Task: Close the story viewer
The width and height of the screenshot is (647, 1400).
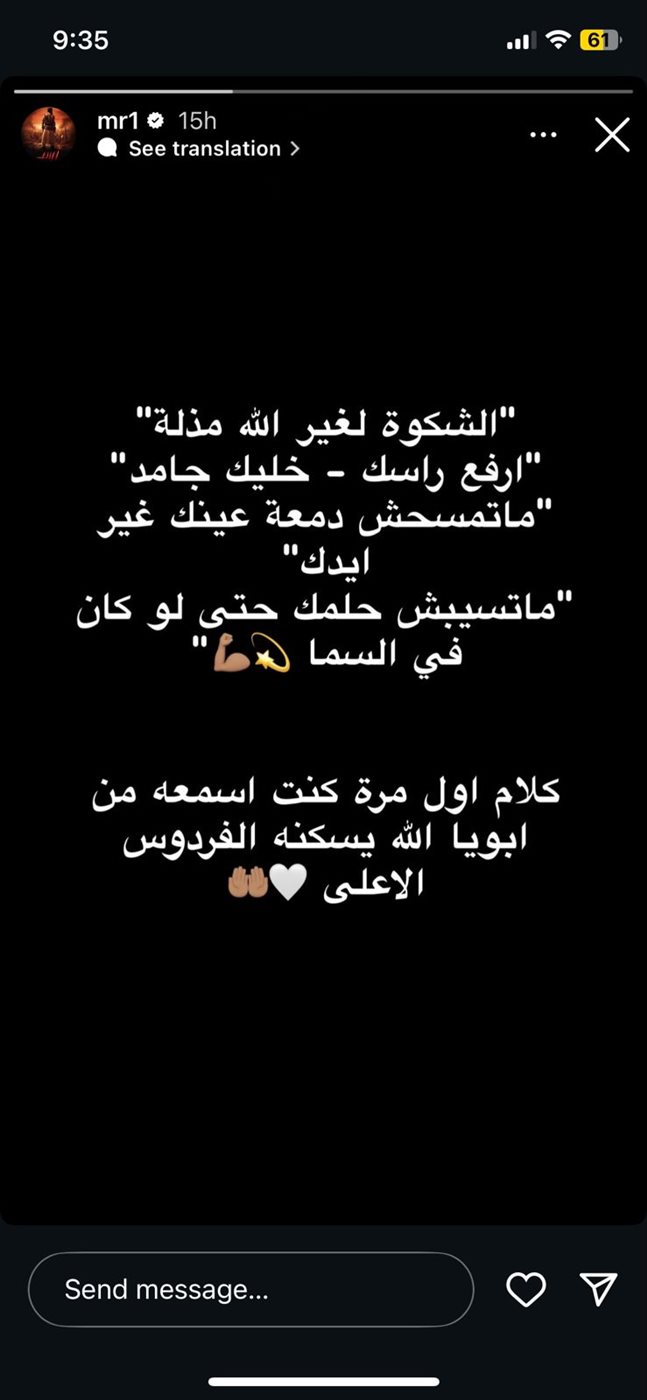Action: pyautogui.click(x=611, y=134)
